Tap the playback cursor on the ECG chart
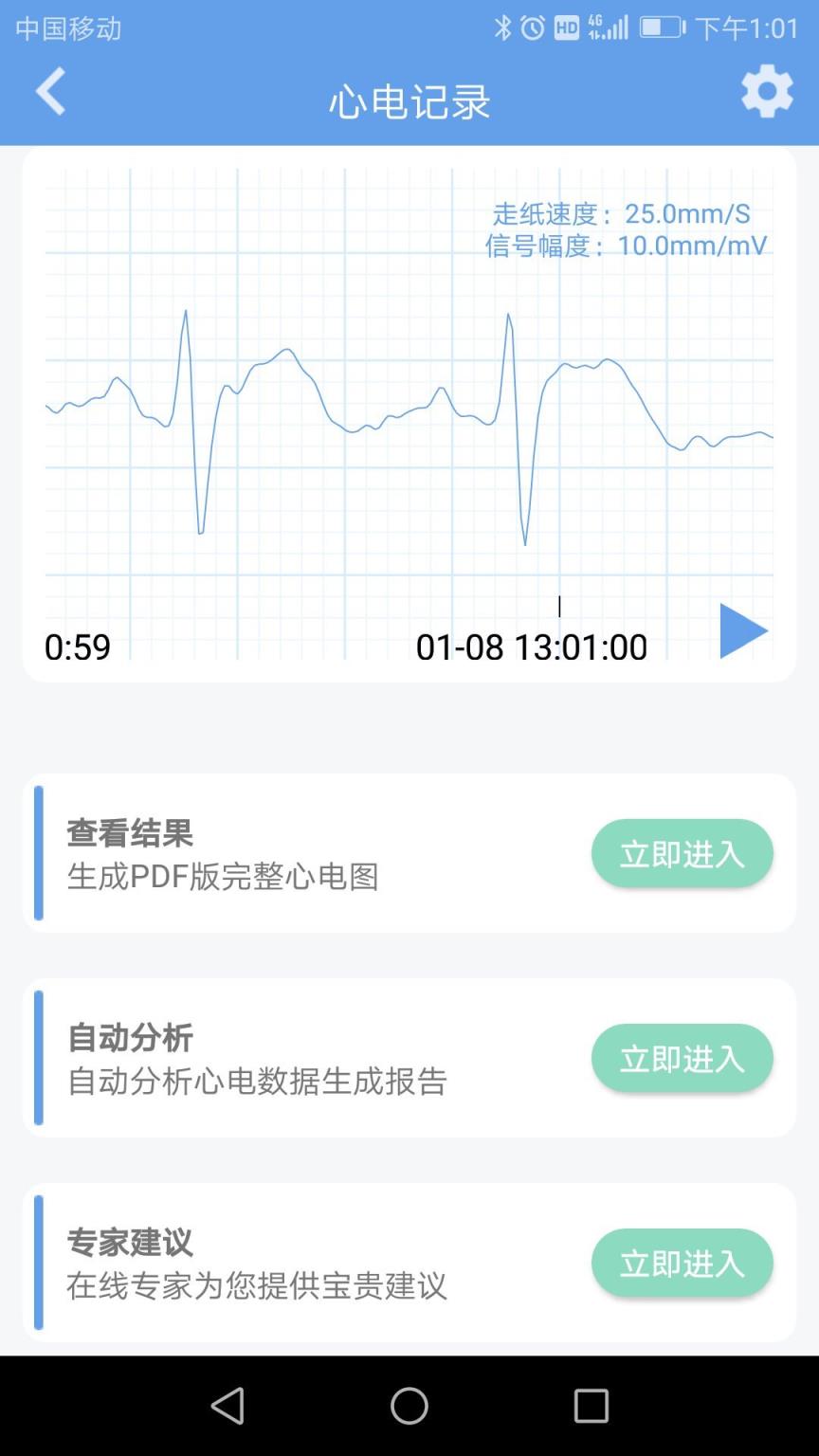The height and width of the screenshot is (1456, 819). pyautogui.click(x=558, y=607)
